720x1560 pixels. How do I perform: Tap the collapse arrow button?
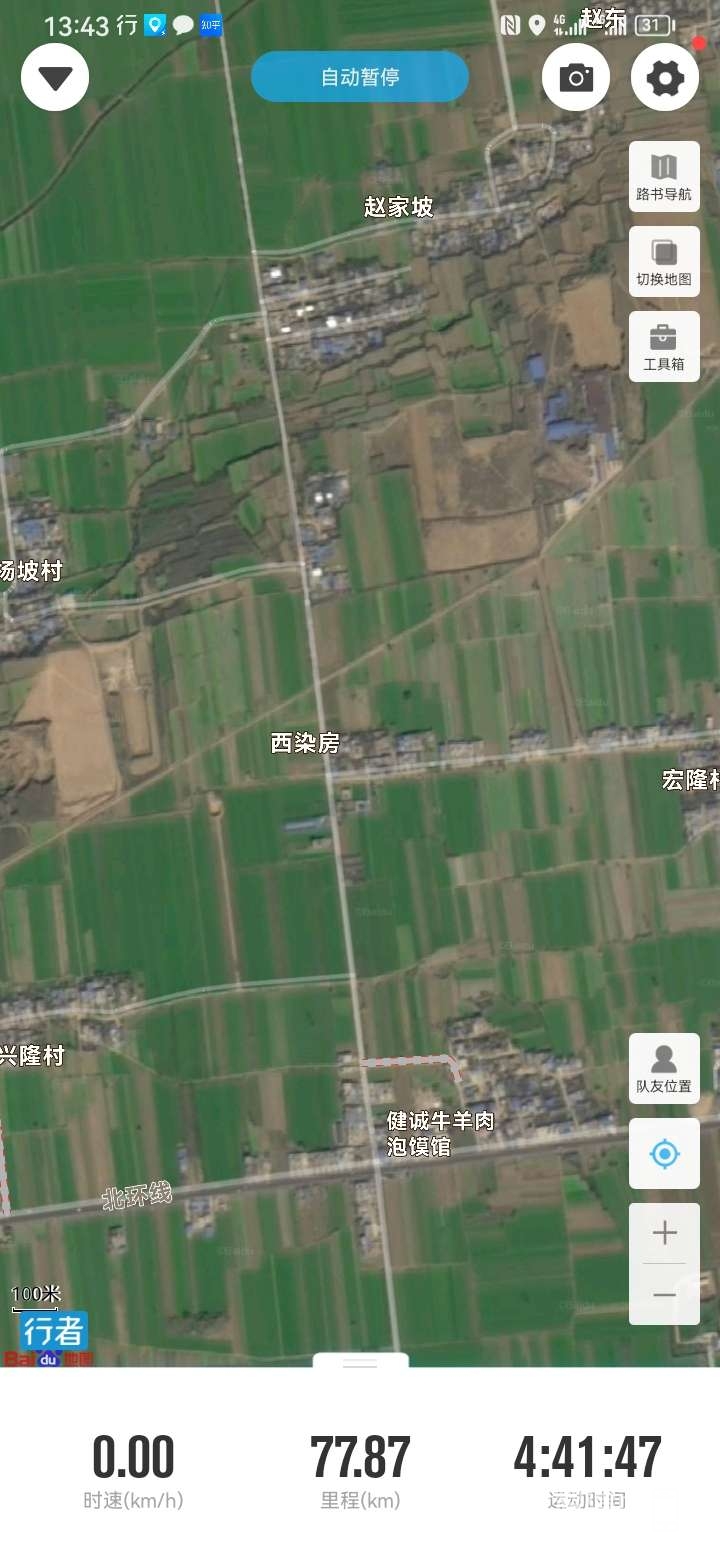coord(55,77)
